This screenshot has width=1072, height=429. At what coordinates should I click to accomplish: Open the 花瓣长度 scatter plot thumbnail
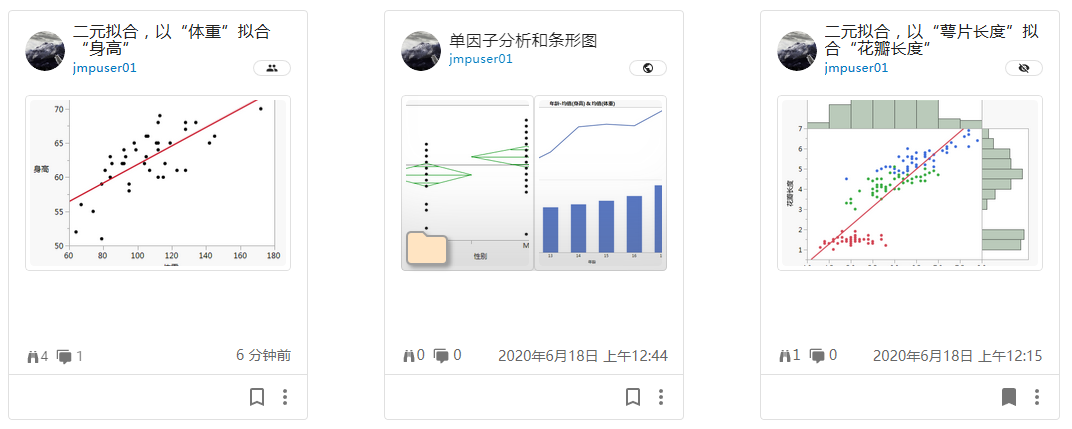click(910, 182)
